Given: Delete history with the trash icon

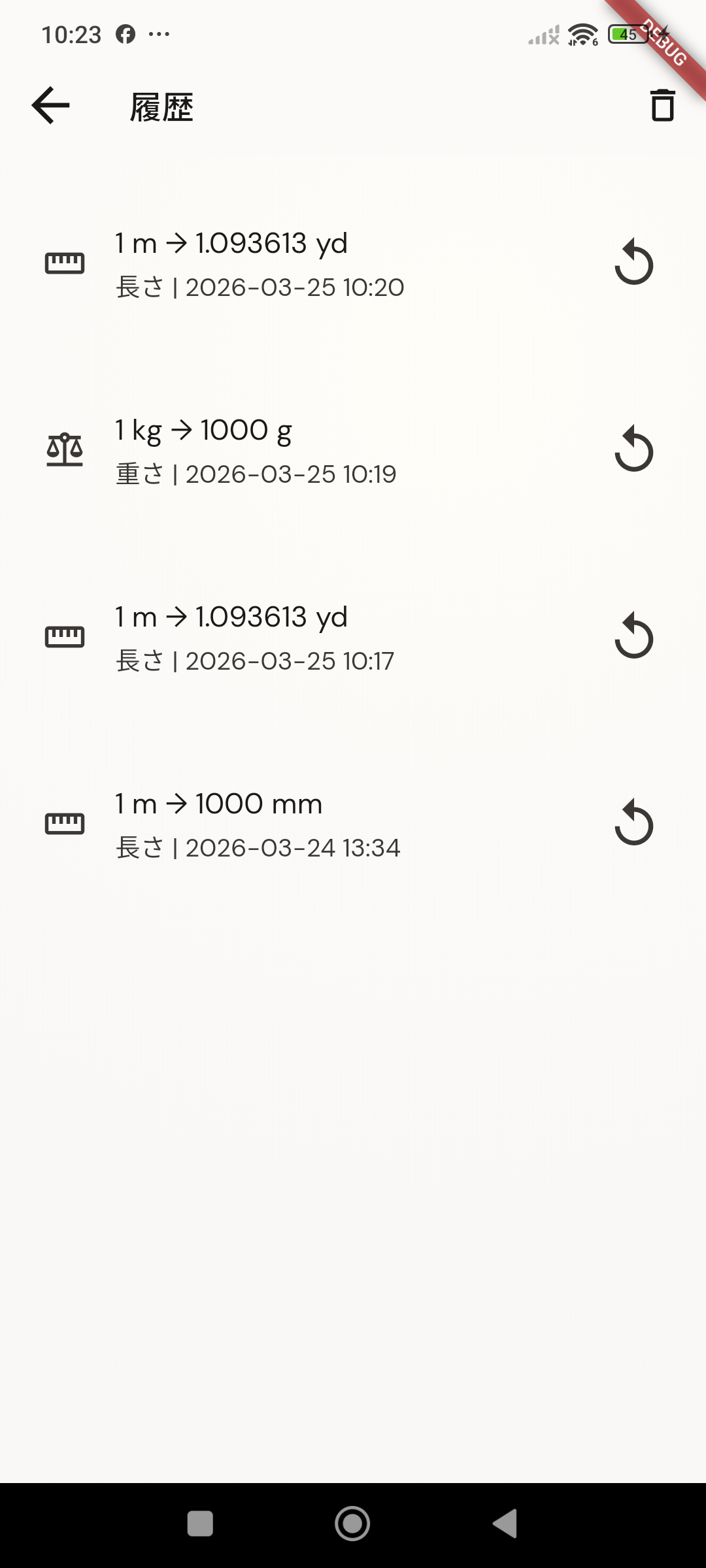Looking at the screenshot, I should (x=662, y=105).
